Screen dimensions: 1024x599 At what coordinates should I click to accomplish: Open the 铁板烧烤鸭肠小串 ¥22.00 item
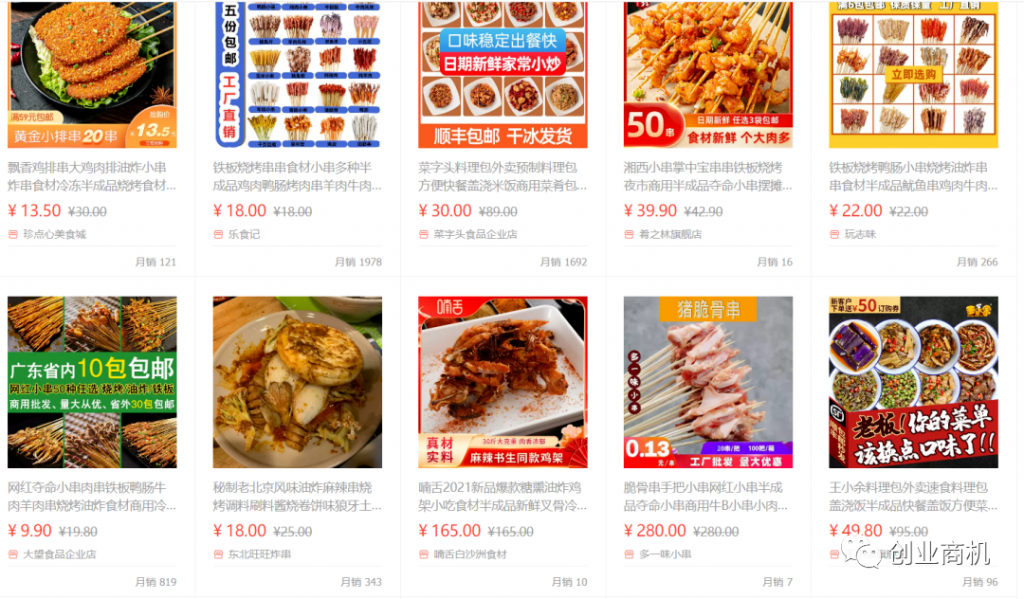(x=913, y=75)
